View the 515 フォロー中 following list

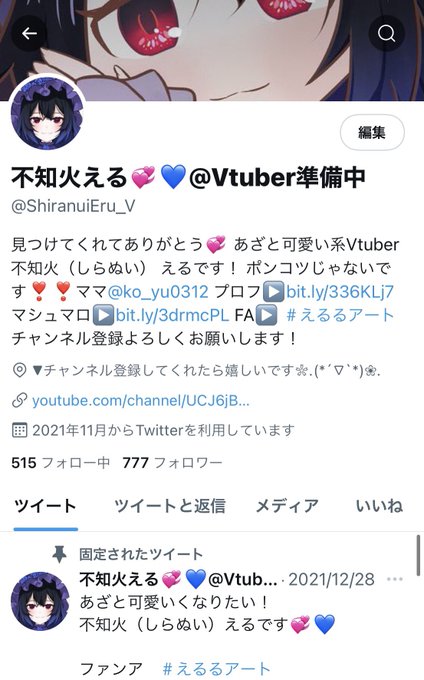[x=60, y=463]
